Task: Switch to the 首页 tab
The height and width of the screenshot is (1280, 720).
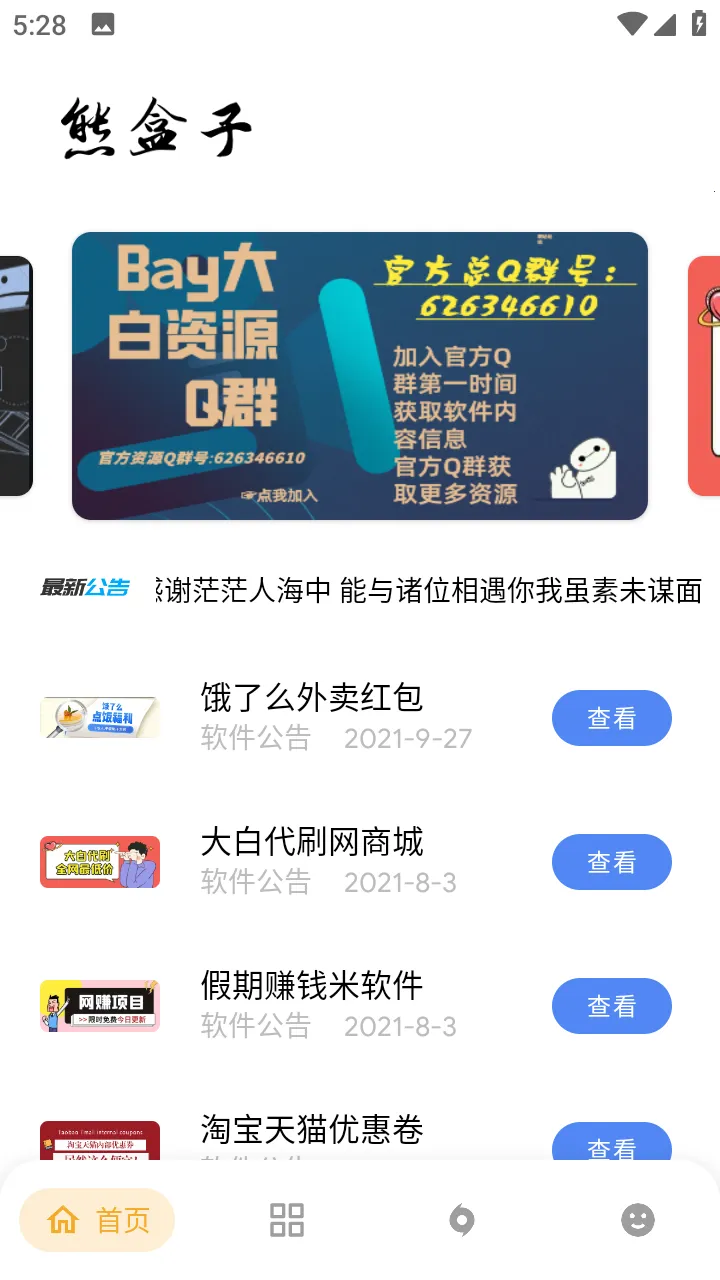Action: [x=98, y=1220]
